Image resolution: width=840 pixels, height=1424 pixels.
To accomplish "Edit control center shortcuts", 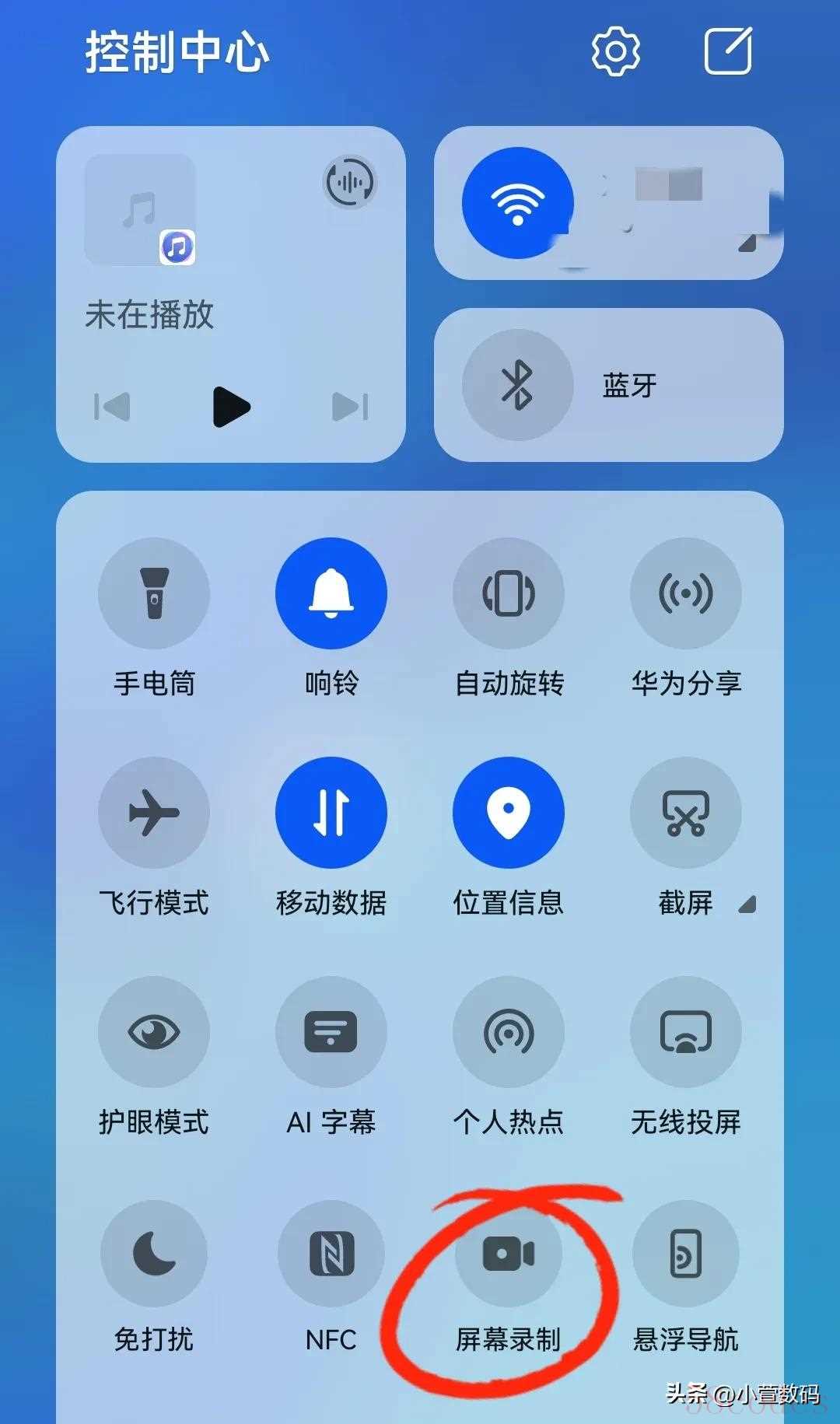I will [728, 51].
